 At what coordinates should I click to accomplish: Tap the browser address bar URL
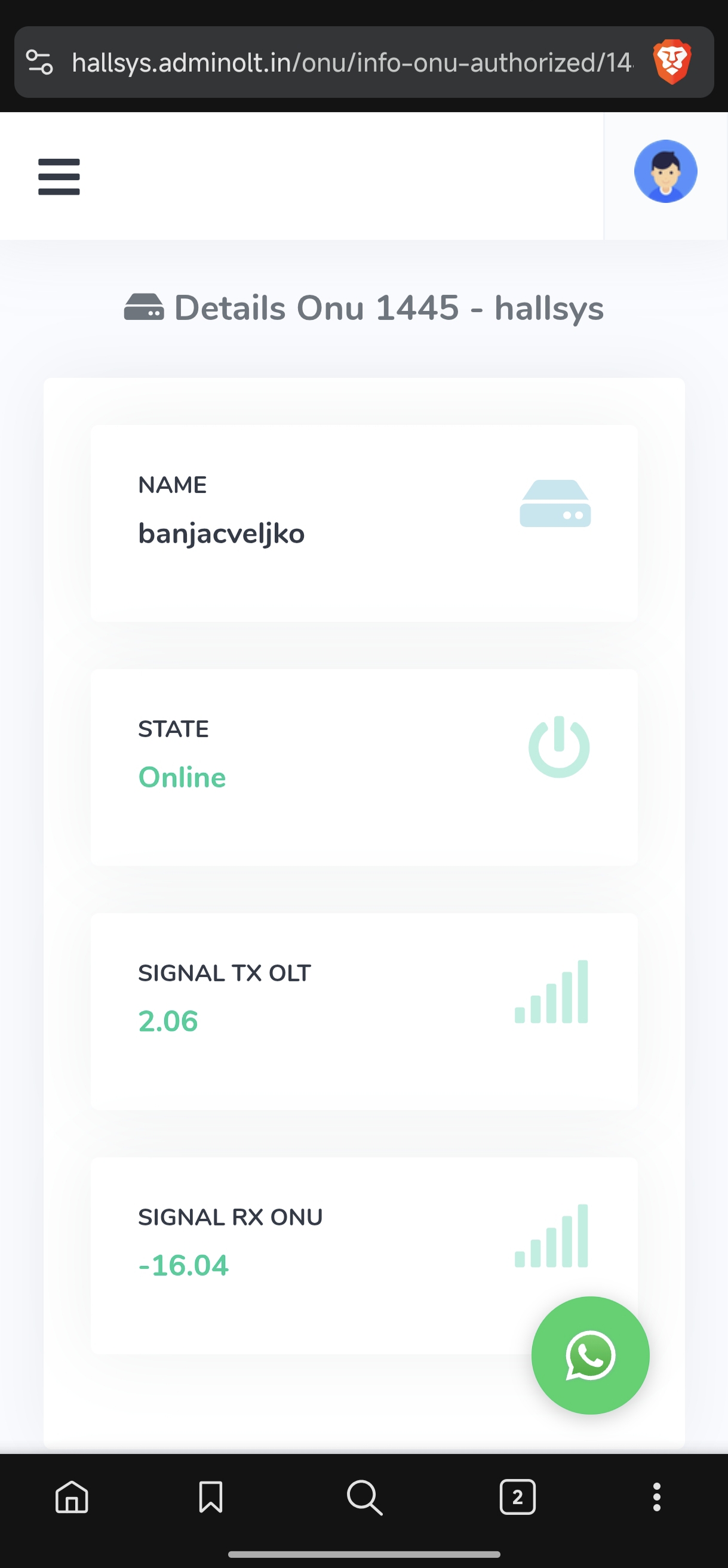pyautogui.click(x=352, y=62)
